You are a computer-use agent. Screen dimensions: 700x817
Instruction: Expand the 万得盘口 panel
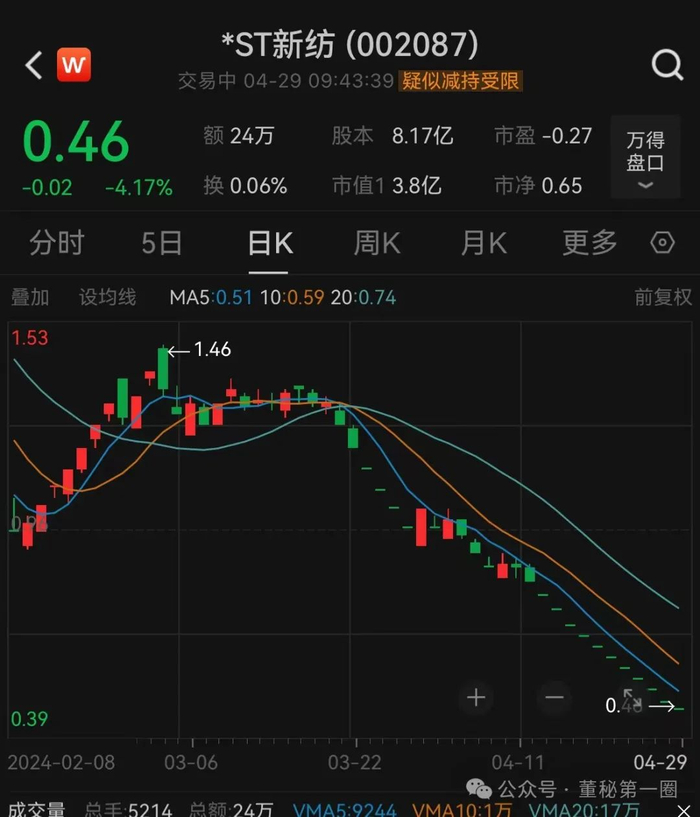tap(645, 160)
